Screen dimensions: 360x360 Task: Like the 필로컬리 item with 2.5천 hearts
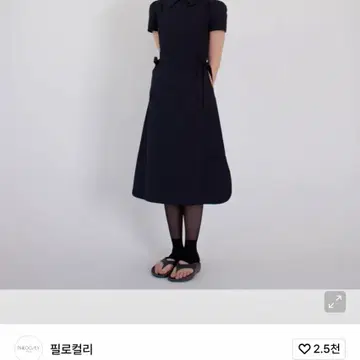point(319,349)
